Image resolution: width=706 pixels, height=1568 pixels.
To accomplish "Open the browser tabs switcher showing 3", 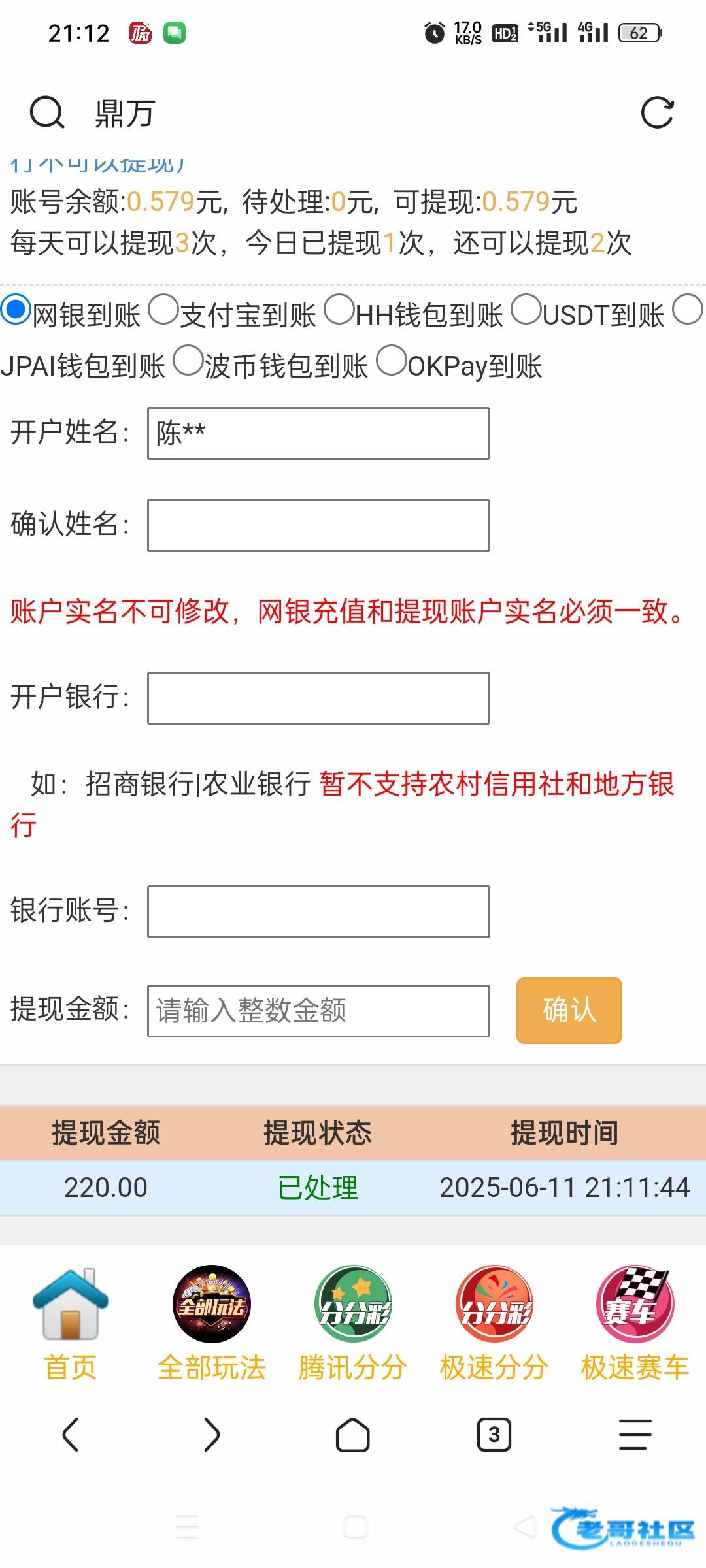I will pos(494,1435).
